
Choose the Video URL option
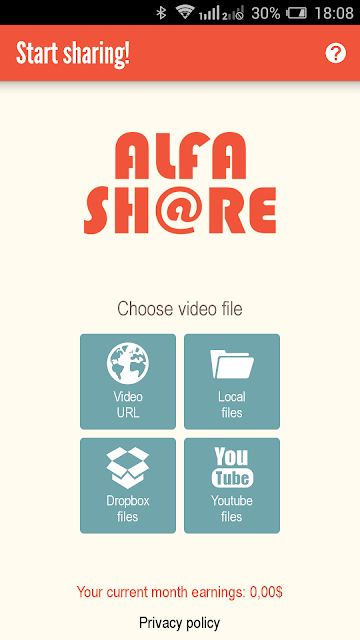click(128, 382)
